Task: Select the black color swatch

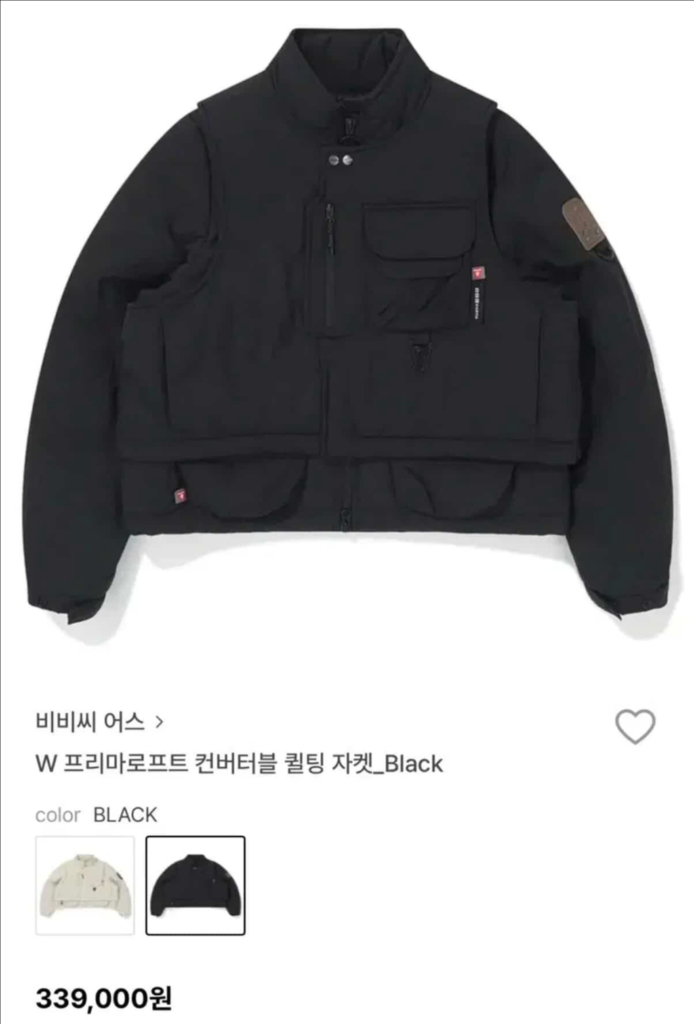Action: click(x=195, y=885)
